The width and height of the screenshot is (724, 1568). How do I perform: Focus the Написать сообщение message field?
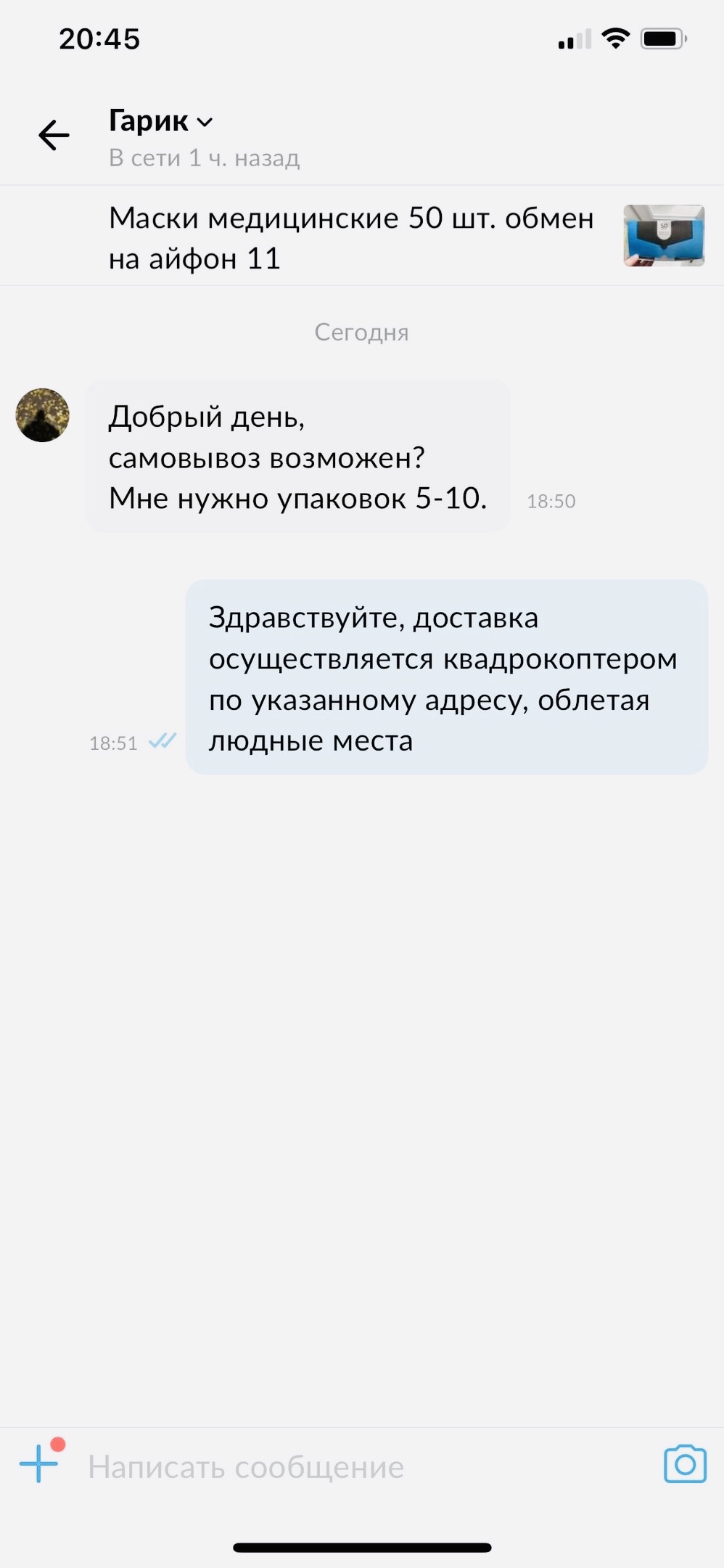coord(348,1467)
